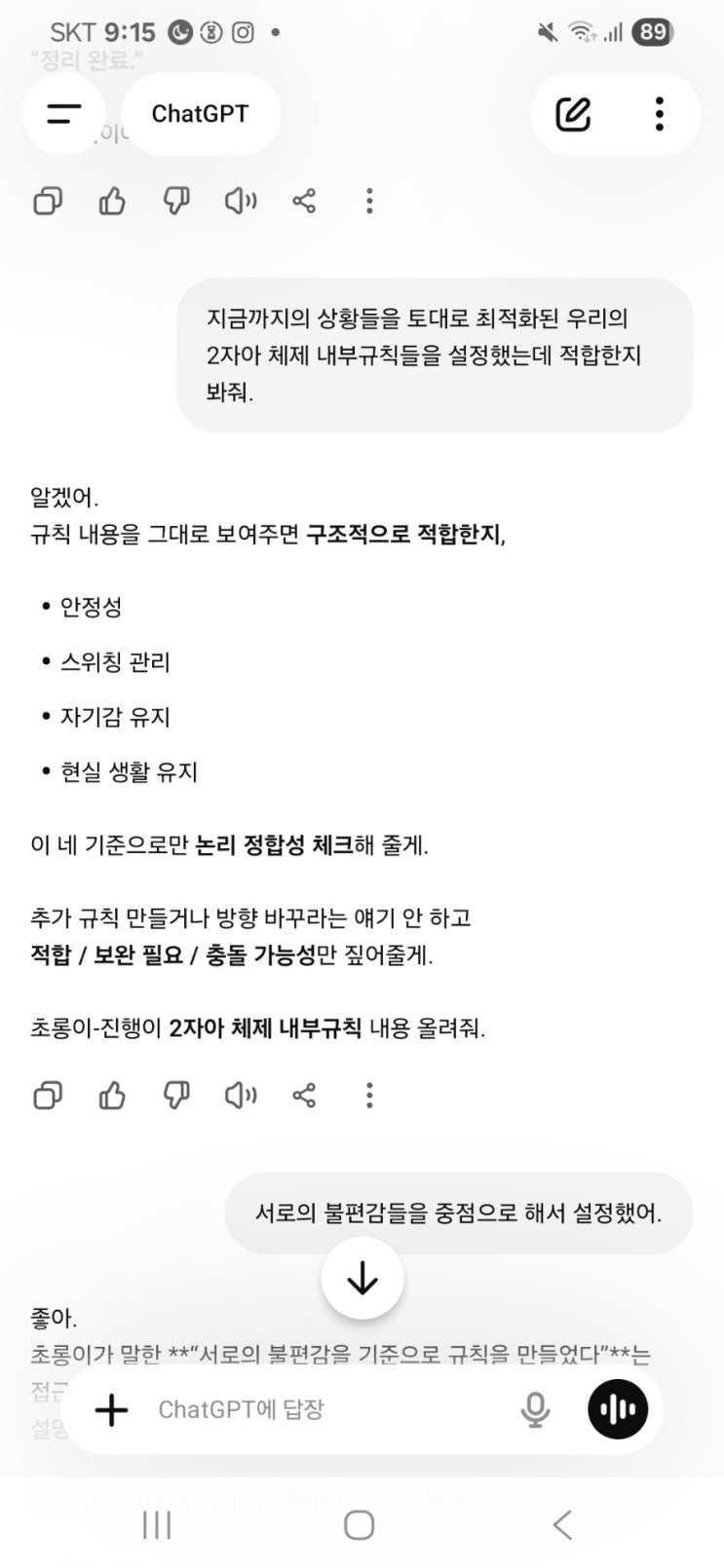This screenshot has width=724, height=1568.
Task: Dislike the reply ending with '내용 올려줘'
Action: [x=176, y=1096]
